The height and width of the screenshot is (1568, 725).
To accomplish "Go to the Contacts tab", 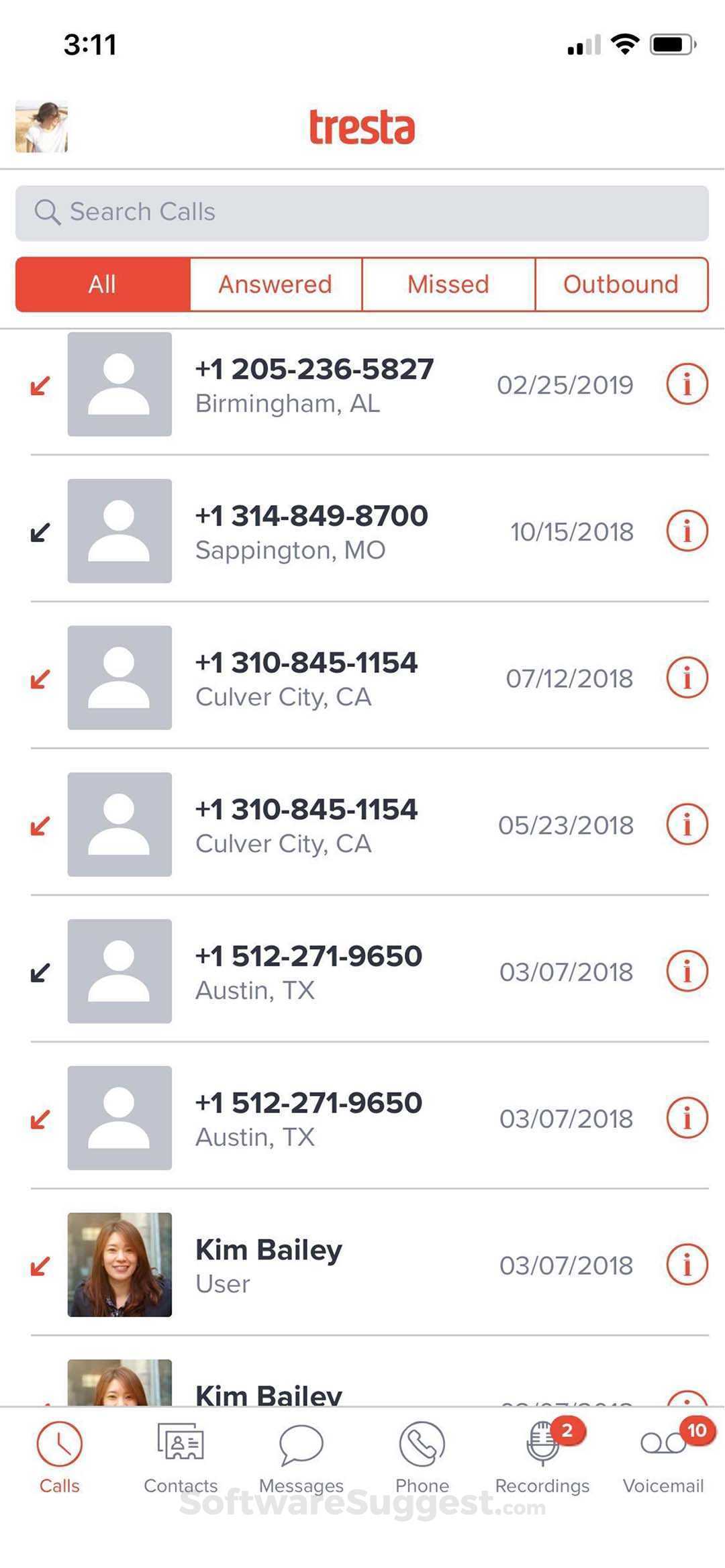I will (x=181, y=1457).
